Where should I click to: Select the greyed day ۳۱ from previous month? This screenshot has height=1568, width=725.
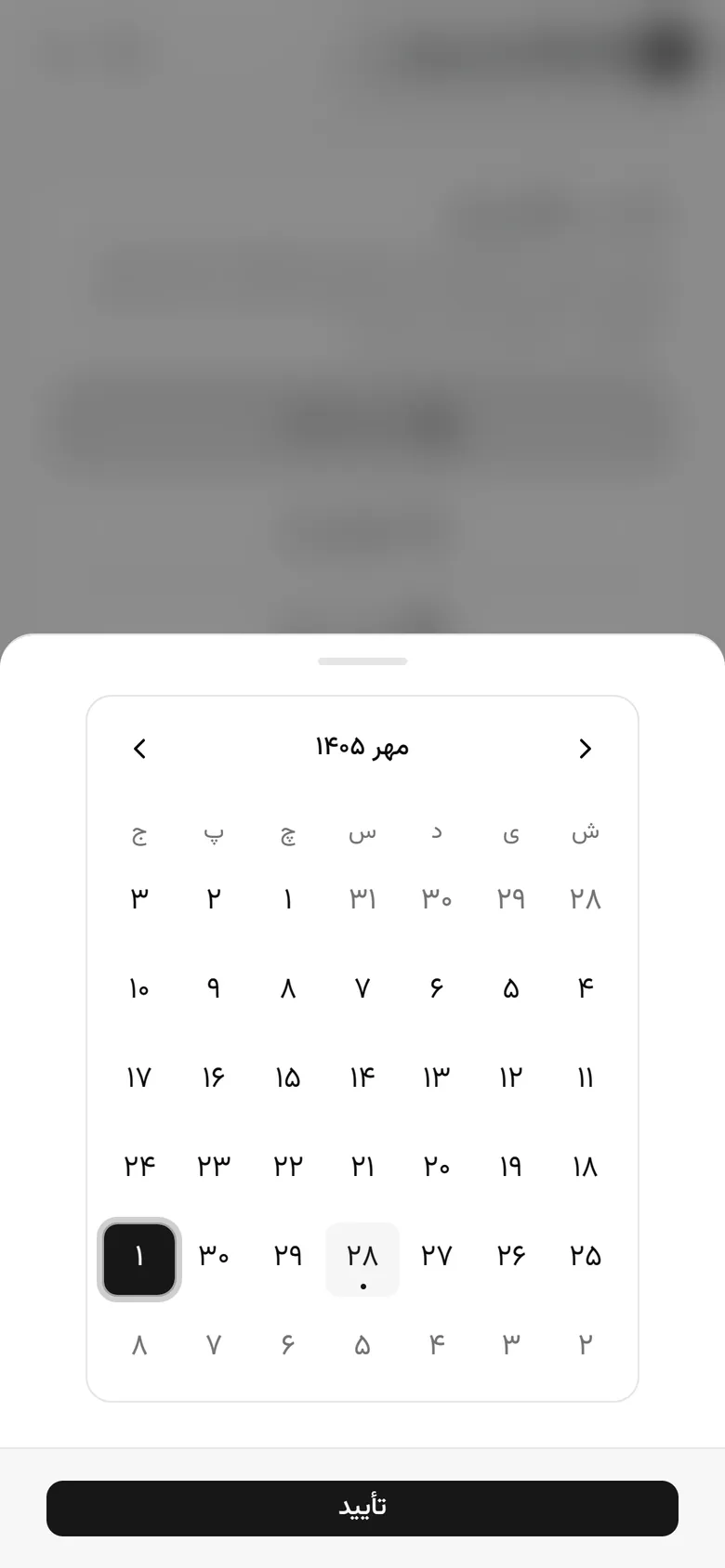click(x=362, y=899)
